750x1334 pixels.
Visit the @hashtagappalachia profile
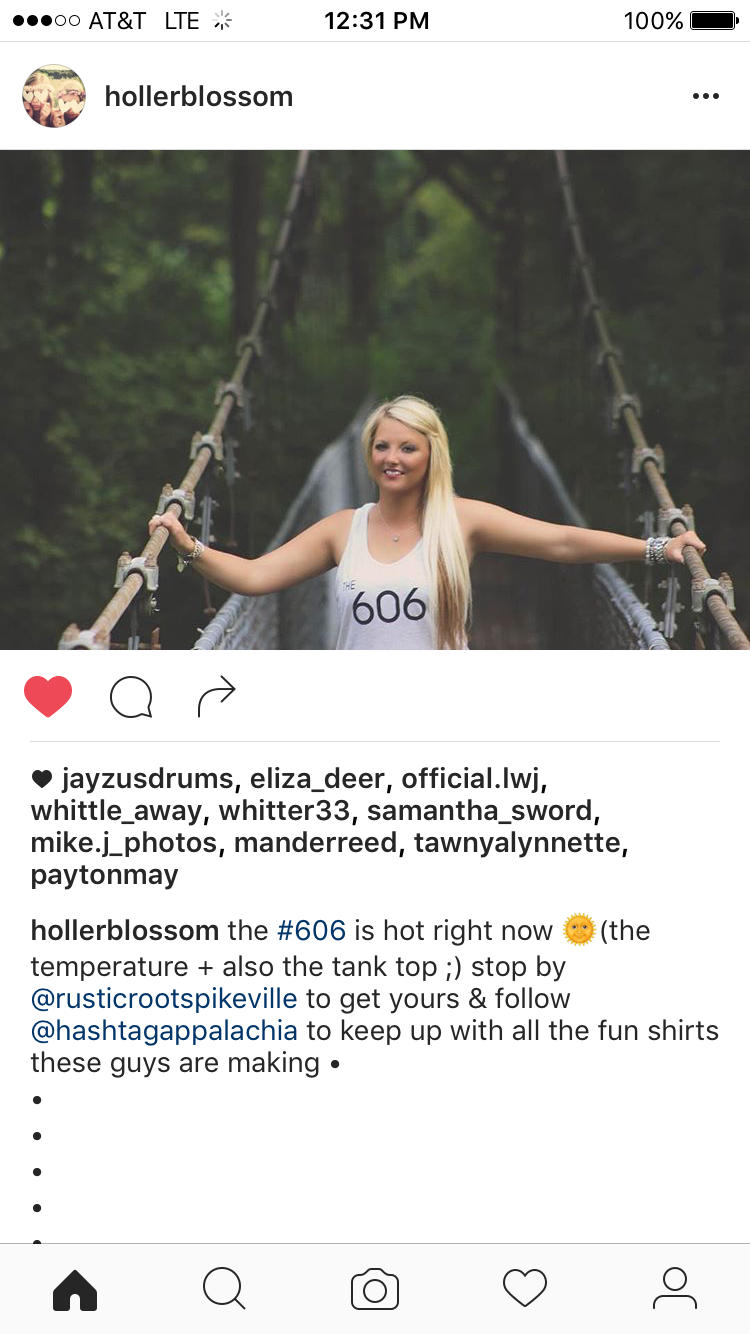point(165,1031)
